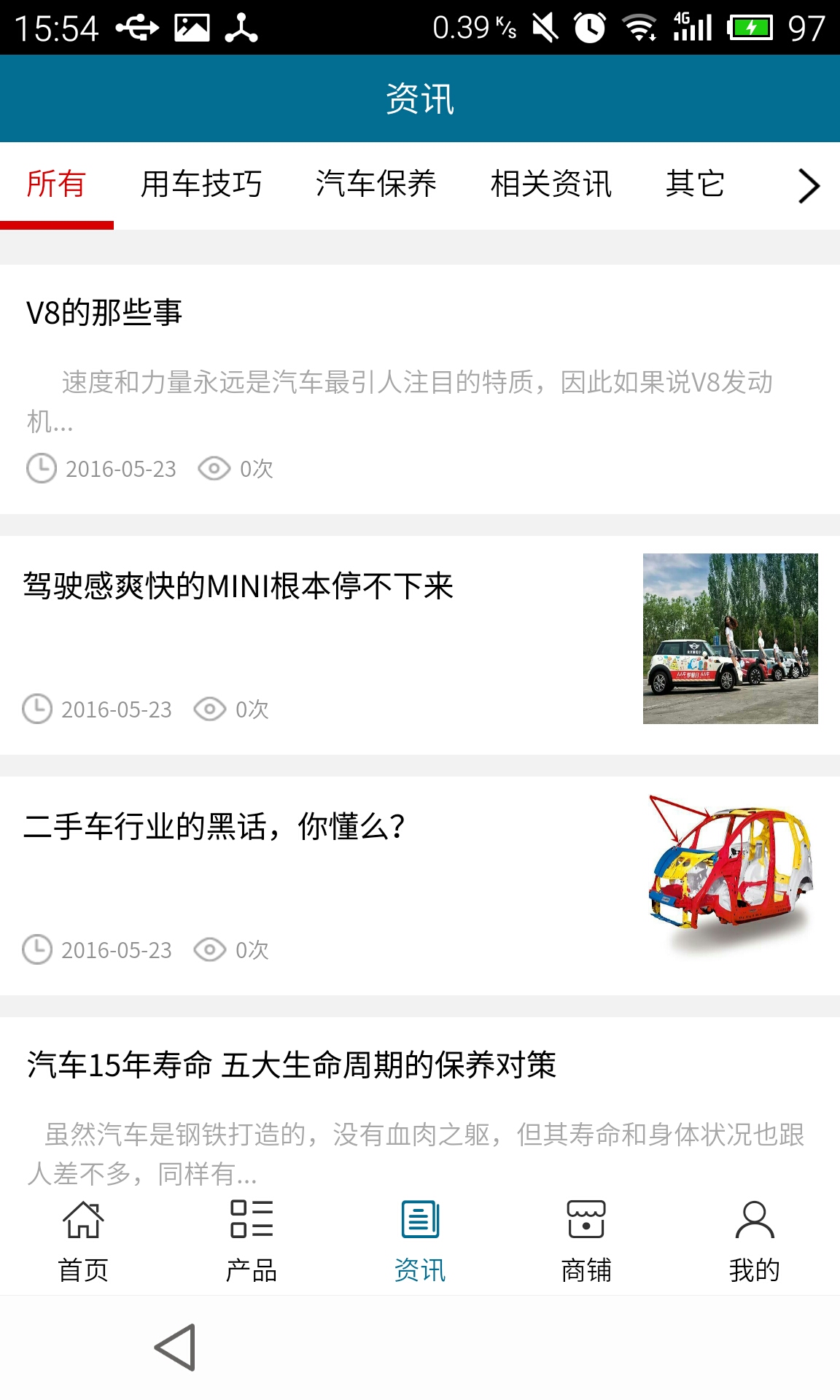Select the 所有 category tab
Image resolution: width=840 pixels, height=1400 pixels.
click(56, 184)
